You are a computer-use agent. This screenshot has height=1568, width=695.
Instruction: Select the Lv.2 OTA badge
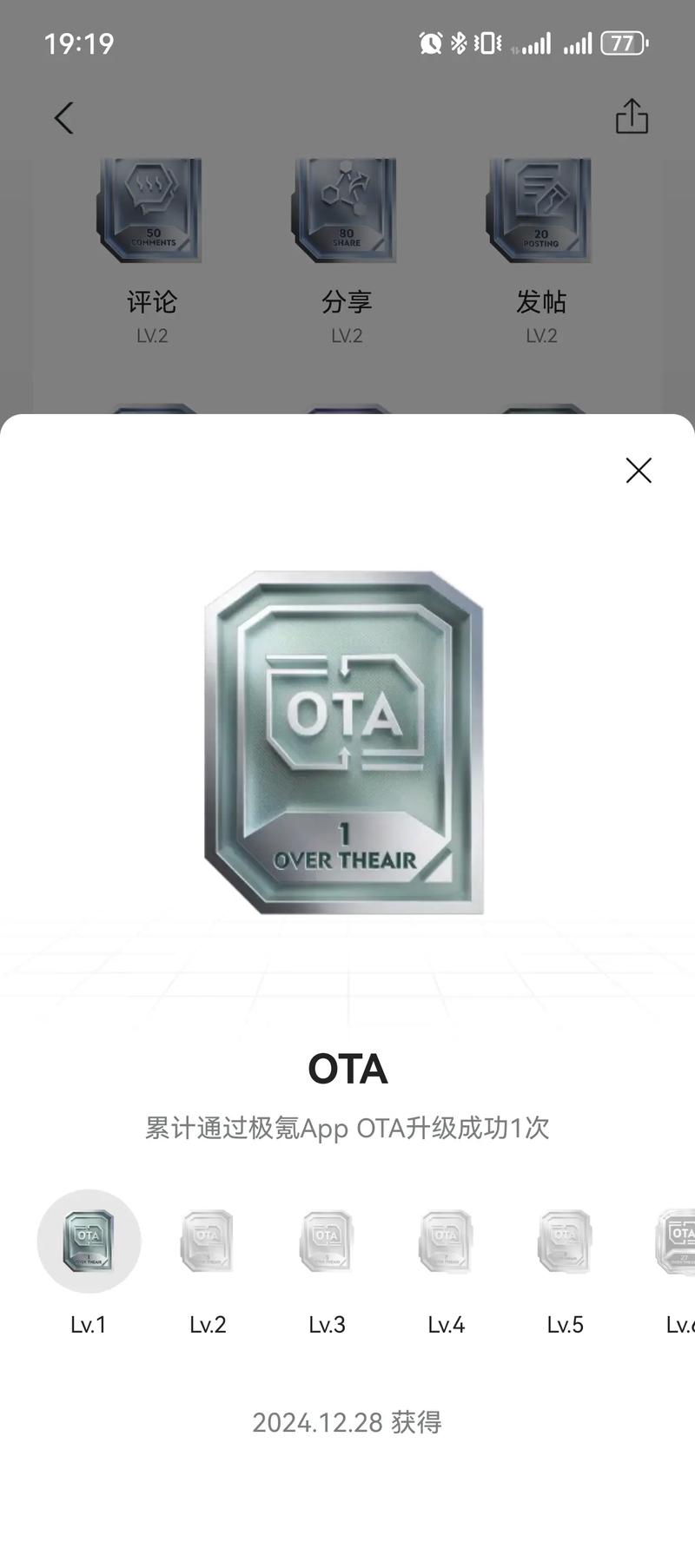(208, 1242)
